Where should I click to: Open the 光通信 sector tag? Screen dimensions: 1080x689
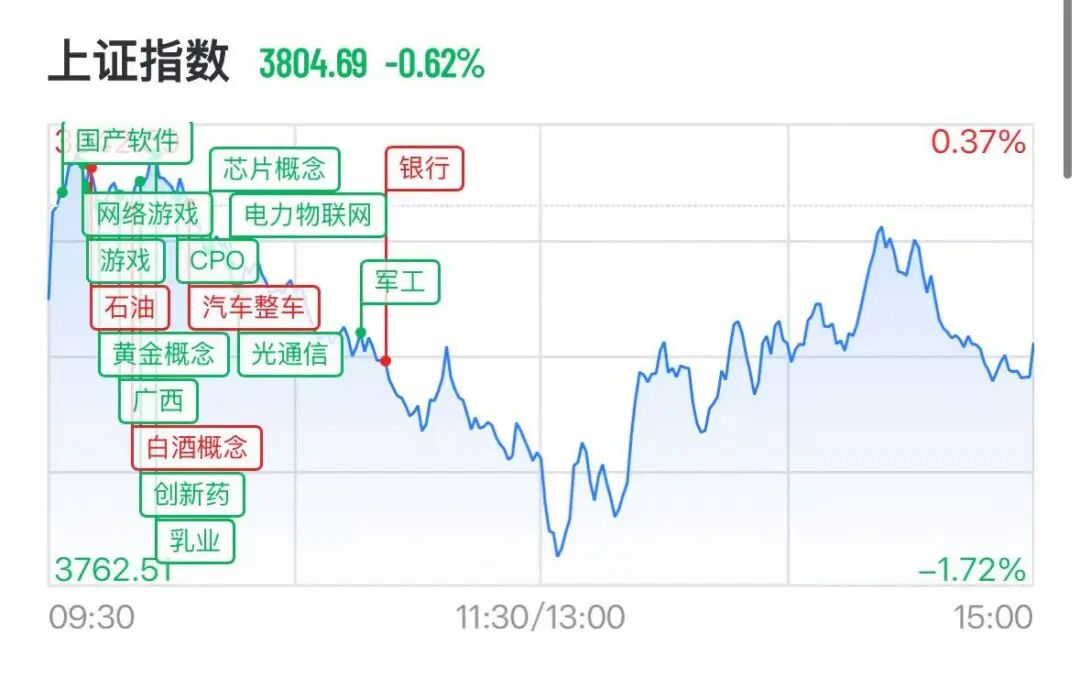pyautogui.click(x=290, y=354)
